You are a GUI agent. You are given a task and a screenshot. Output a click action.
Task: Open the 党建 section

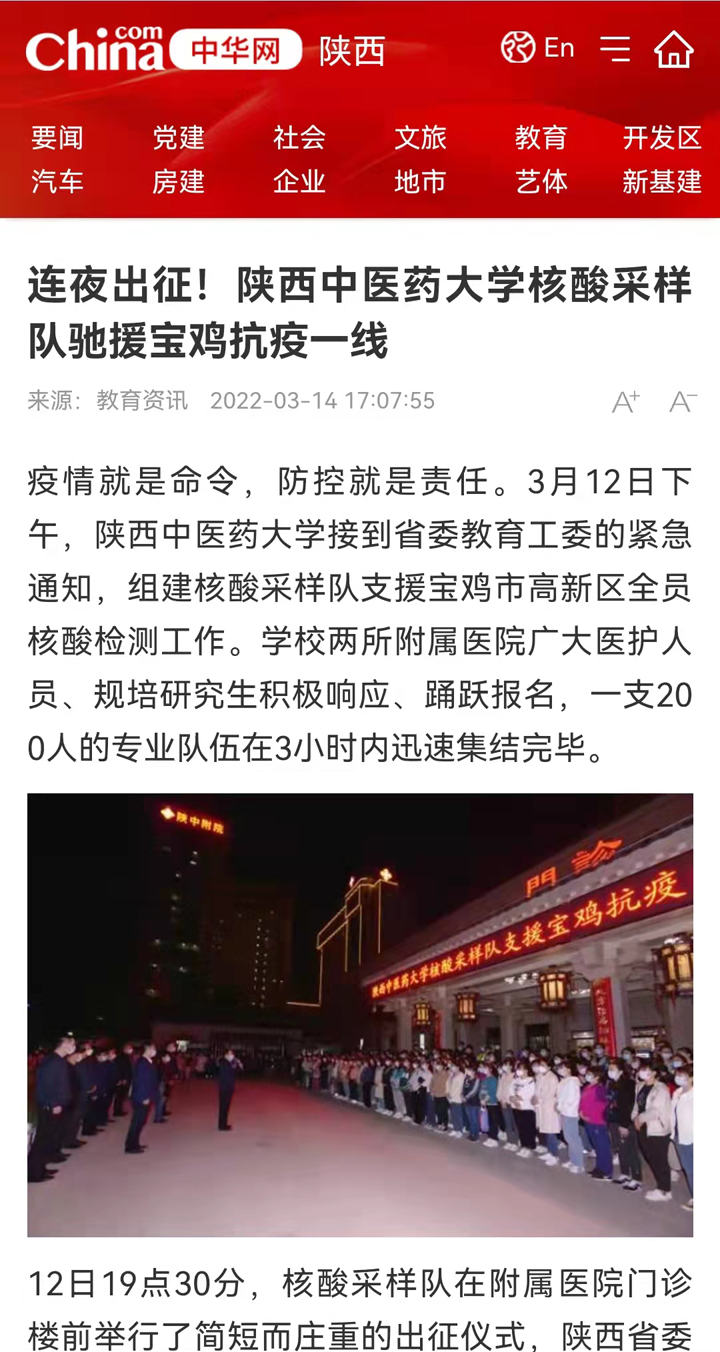(178, 138)
